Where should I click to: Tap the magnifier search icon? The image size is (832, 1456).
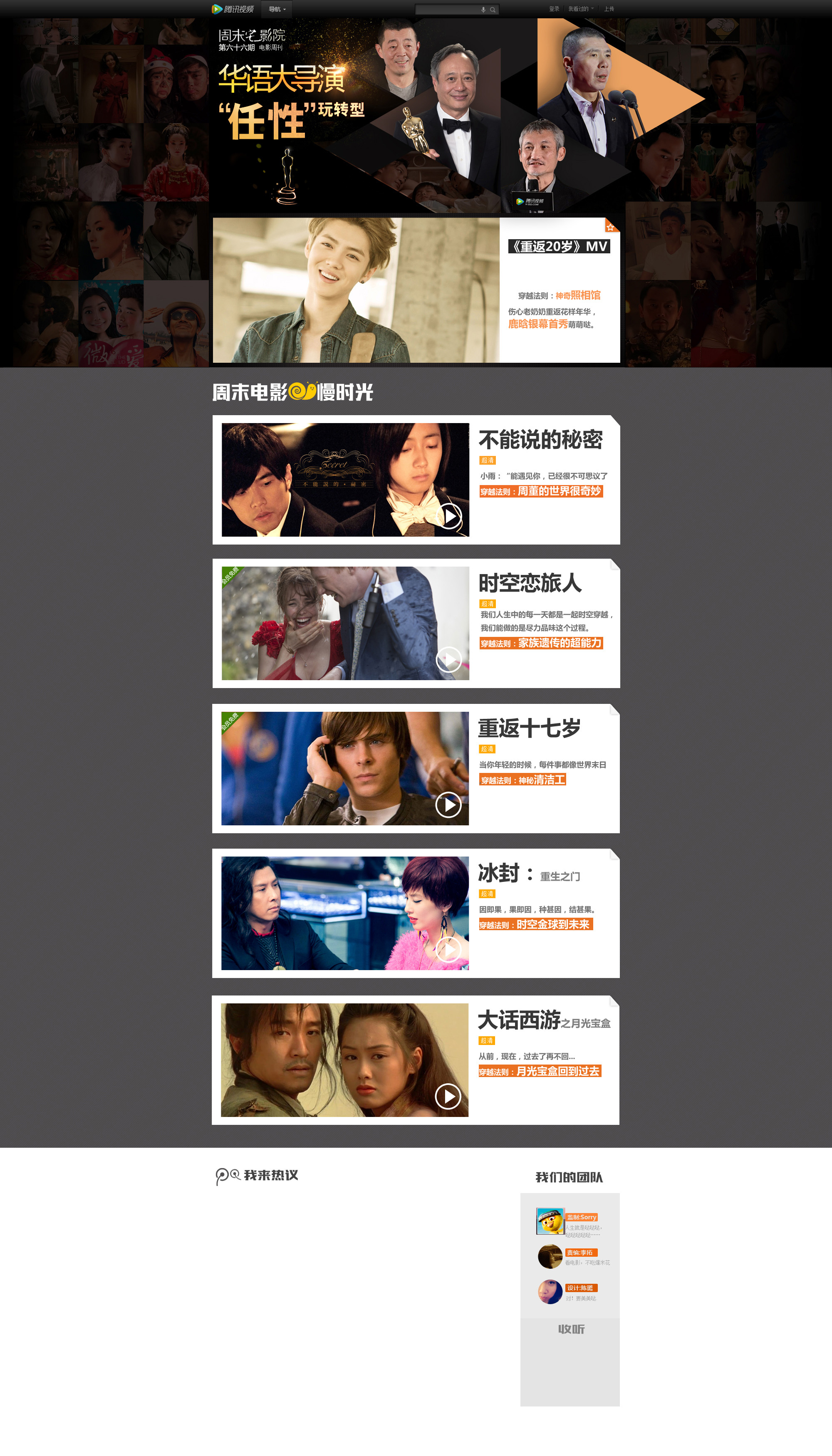493,10
